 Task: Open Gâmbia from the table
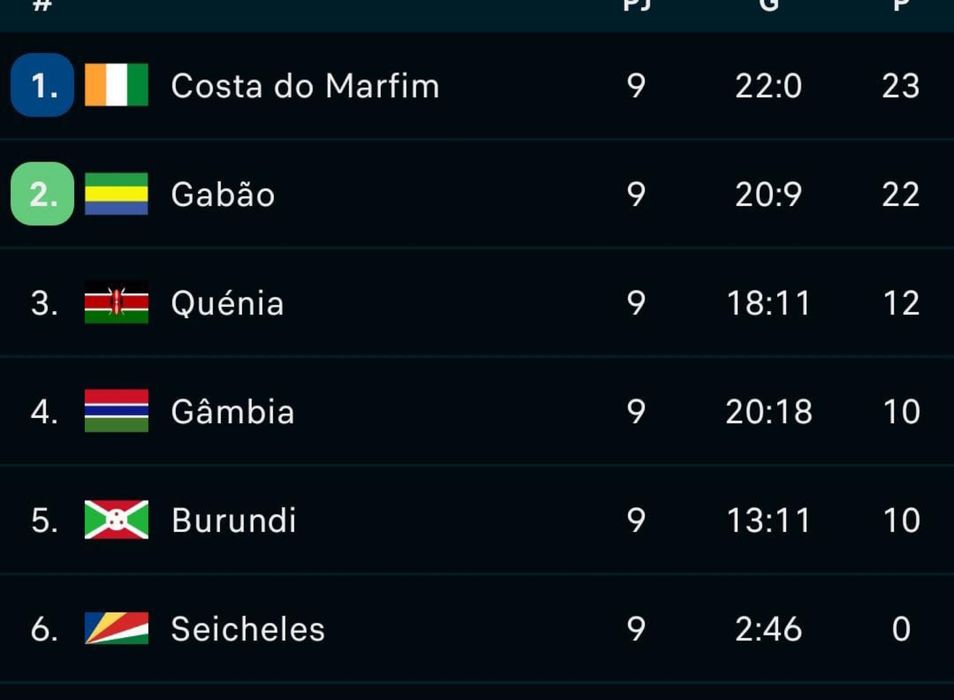232,412
